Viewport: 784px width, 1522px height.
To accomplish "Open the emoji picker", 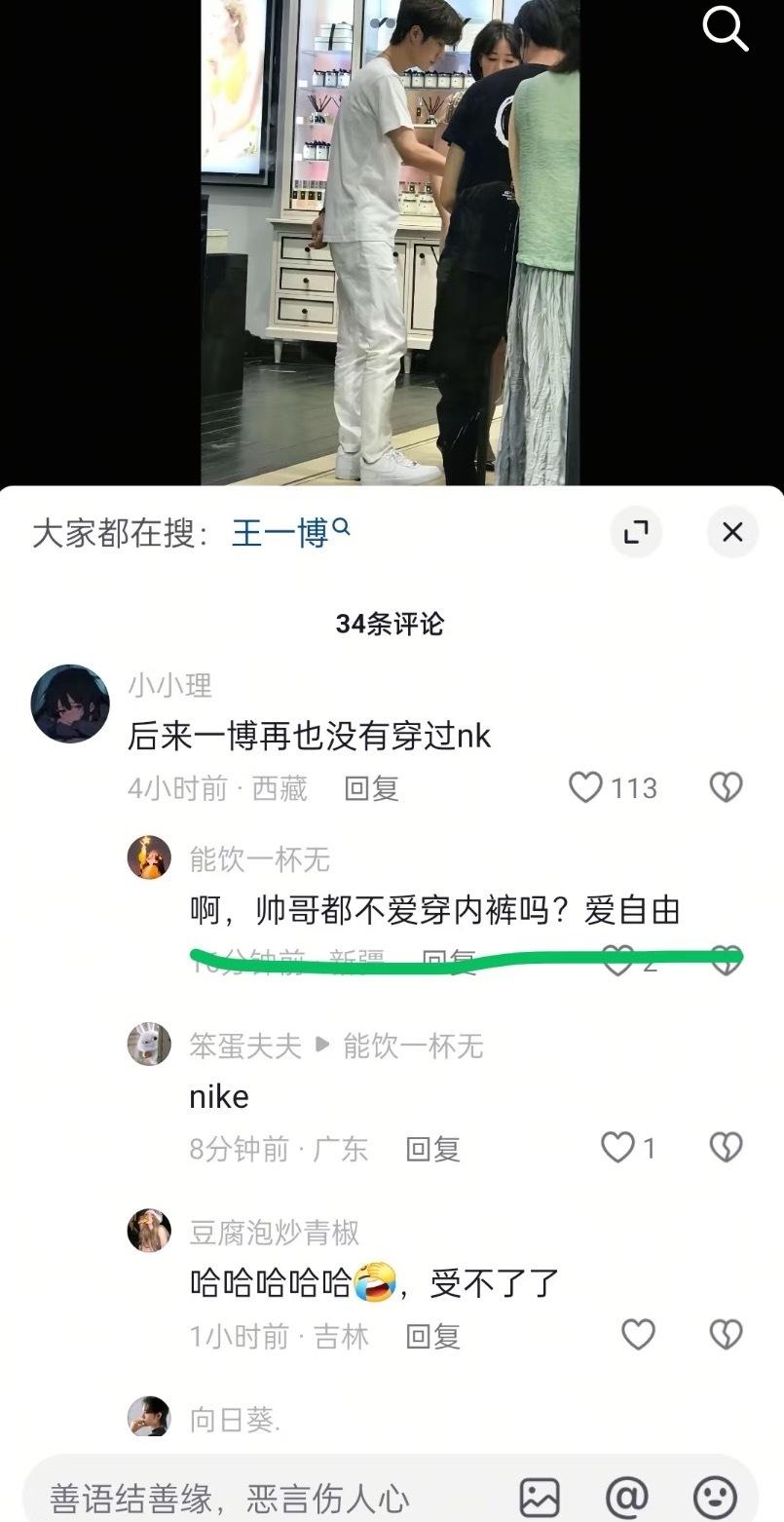I will coord(715,1498).
